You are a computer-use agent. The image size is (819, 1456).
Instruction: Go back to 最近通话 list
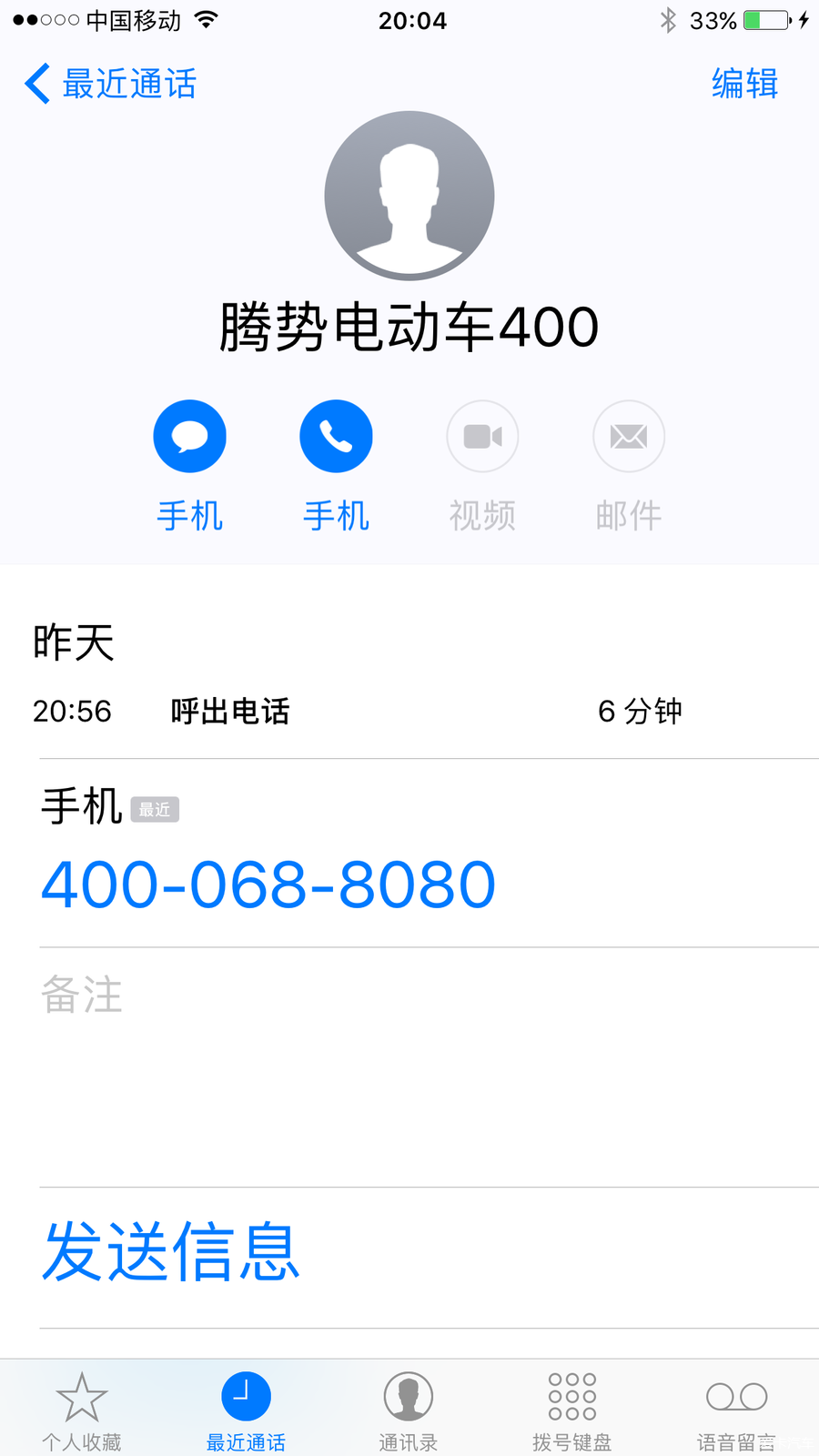pos(110,84)
